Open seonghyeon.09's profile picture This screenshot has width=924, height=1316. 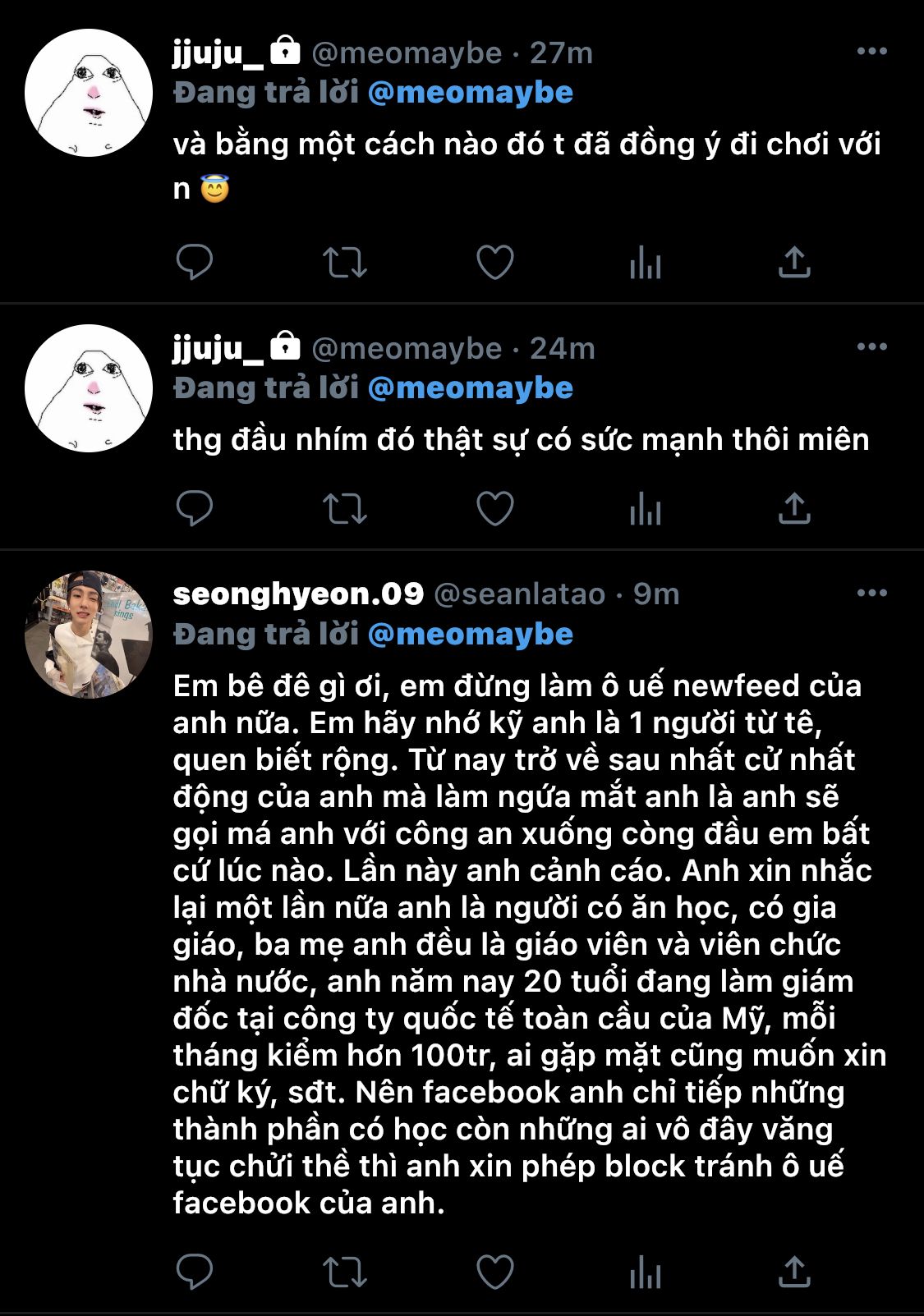(x=89, y=634)
